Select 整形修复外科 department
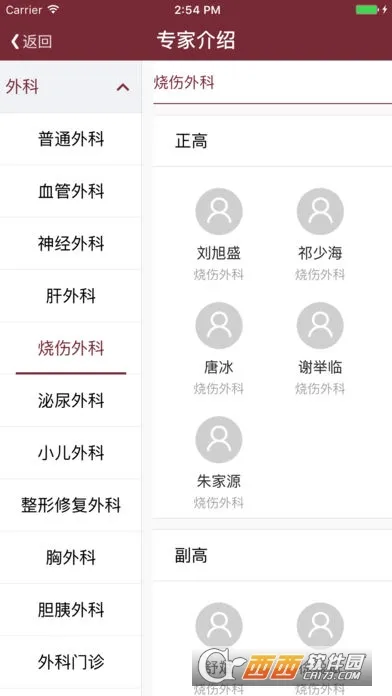Viewport: 392px width, 696px height. pyautogui.click(x=71, y=505)
